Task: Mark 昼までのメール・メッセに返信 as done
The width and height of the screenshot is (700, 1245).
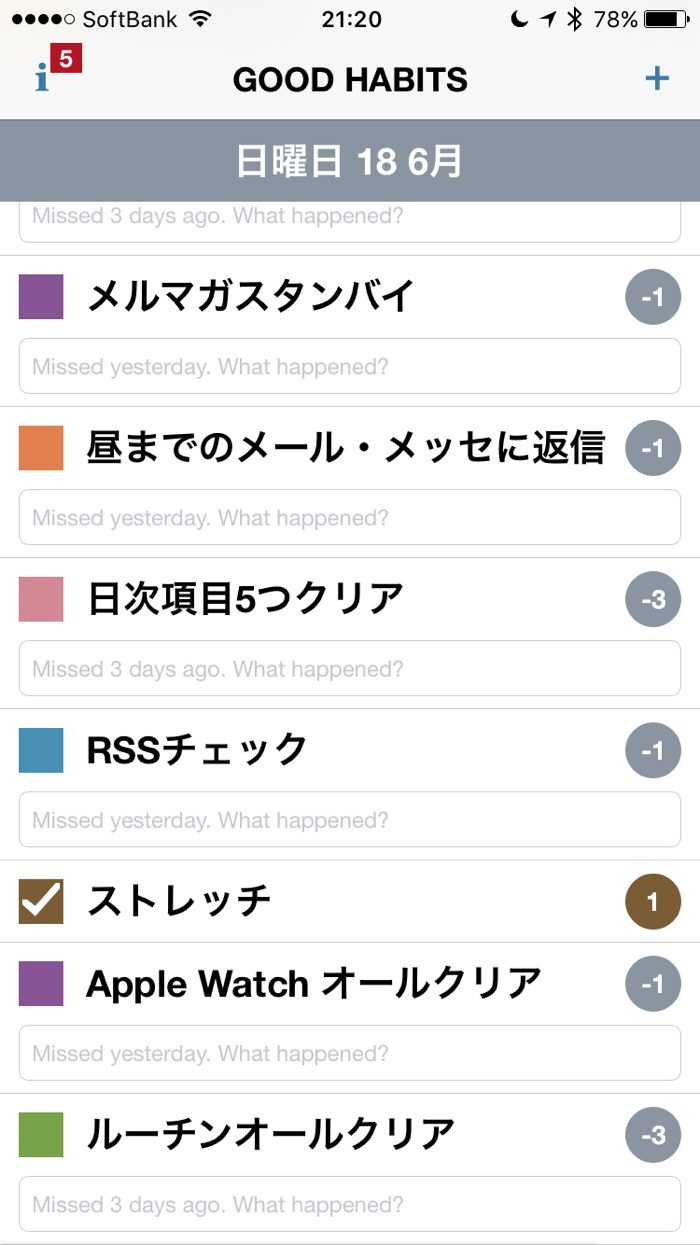Action: pyautogui.click(x=41, y=448)
